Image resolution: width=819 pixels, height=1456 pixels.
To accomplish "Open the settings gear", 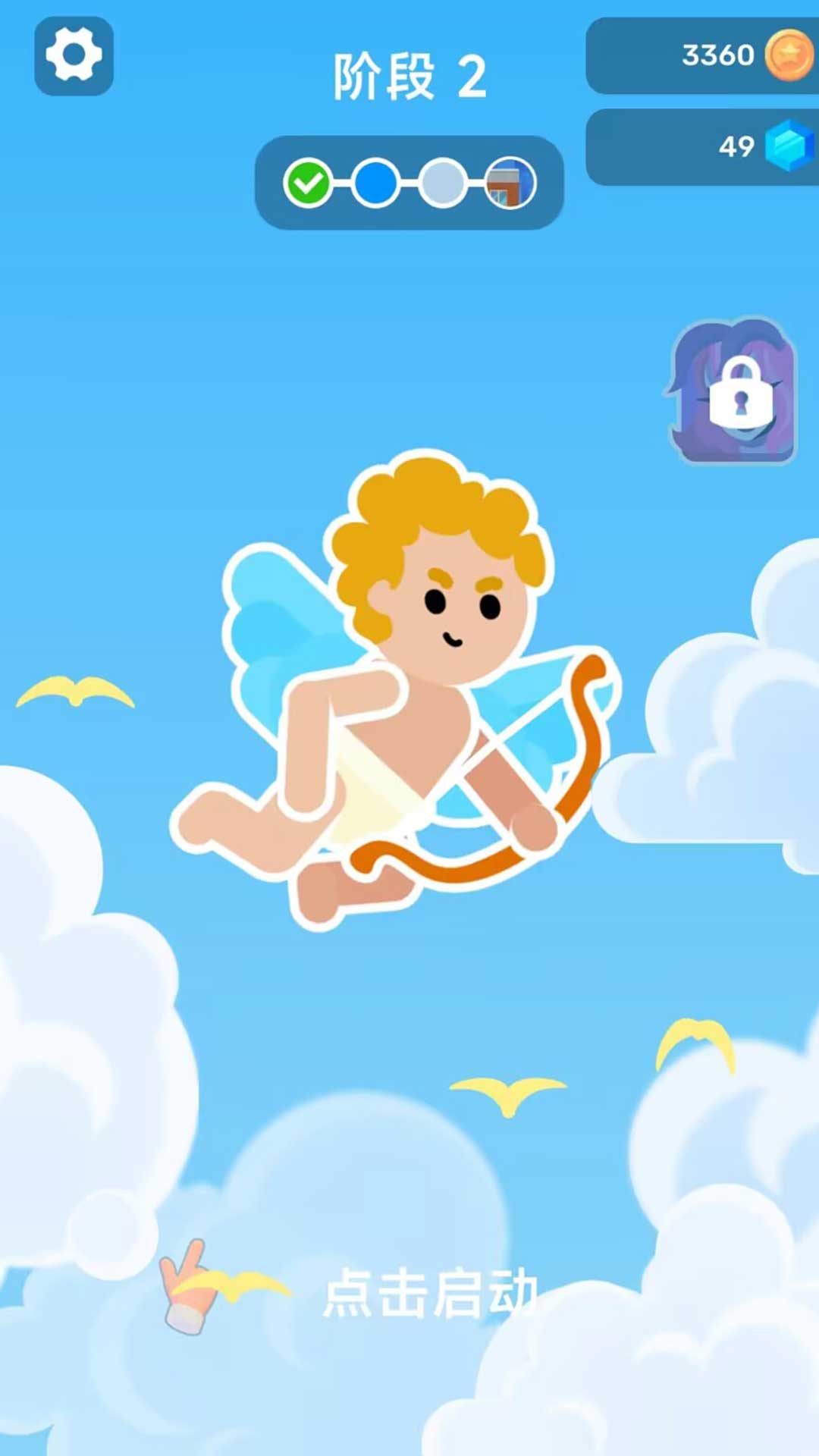I will [74, 55].
